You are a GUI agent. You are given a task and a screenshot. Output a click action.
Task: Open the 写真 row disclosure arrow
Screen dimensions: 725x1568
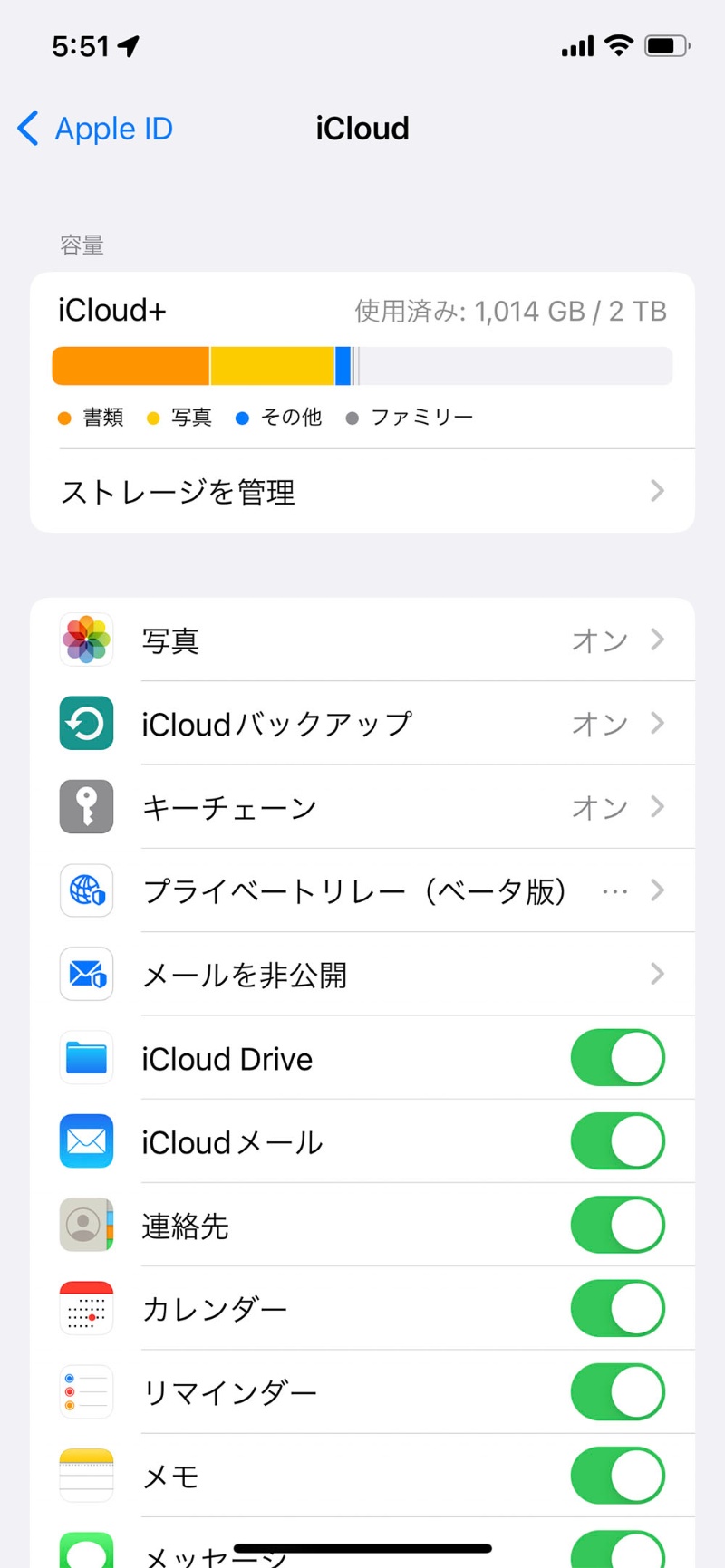tap(657, 640)
